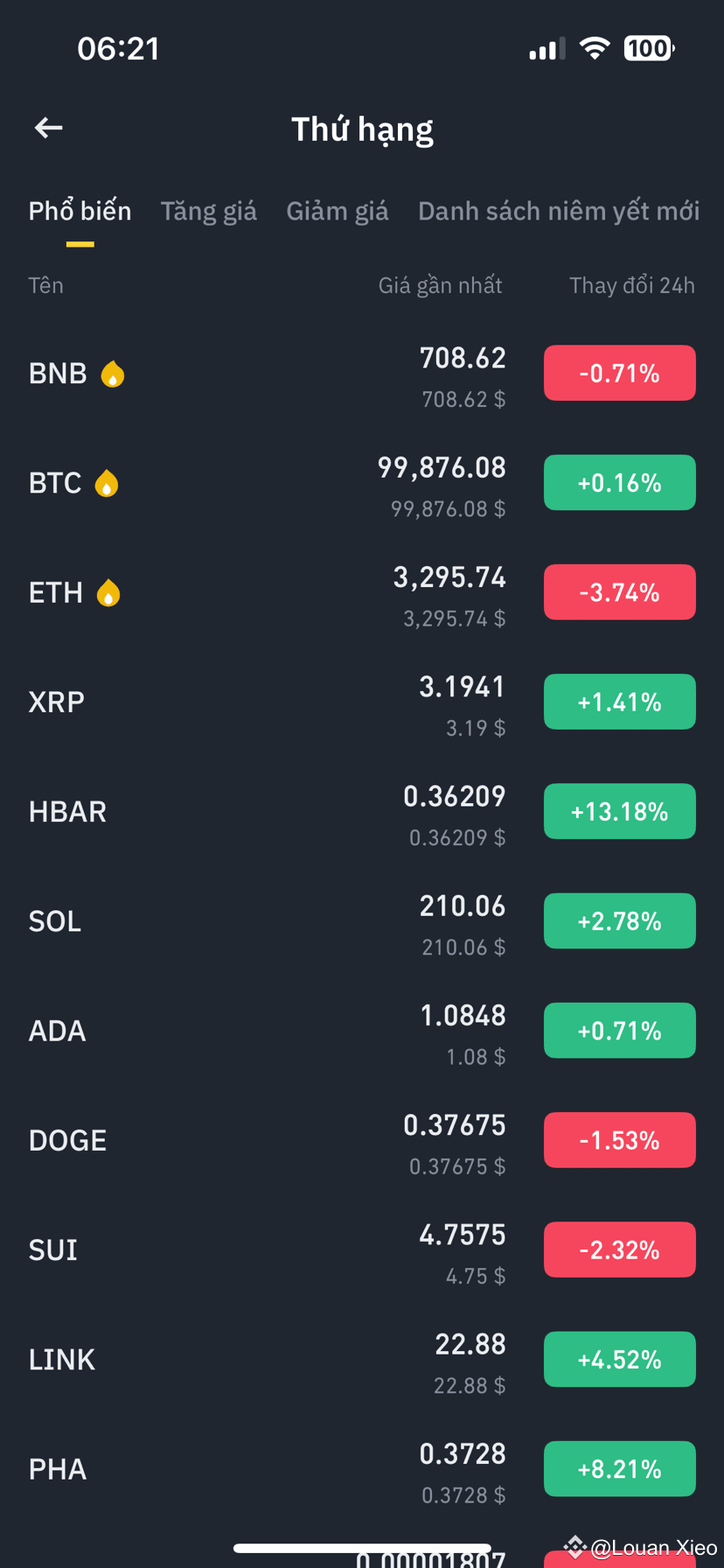The width and height of the screenshot is (724, 1568).
Task: Tap the flame icon next to ETH
Action: click(x=108, y=591)
